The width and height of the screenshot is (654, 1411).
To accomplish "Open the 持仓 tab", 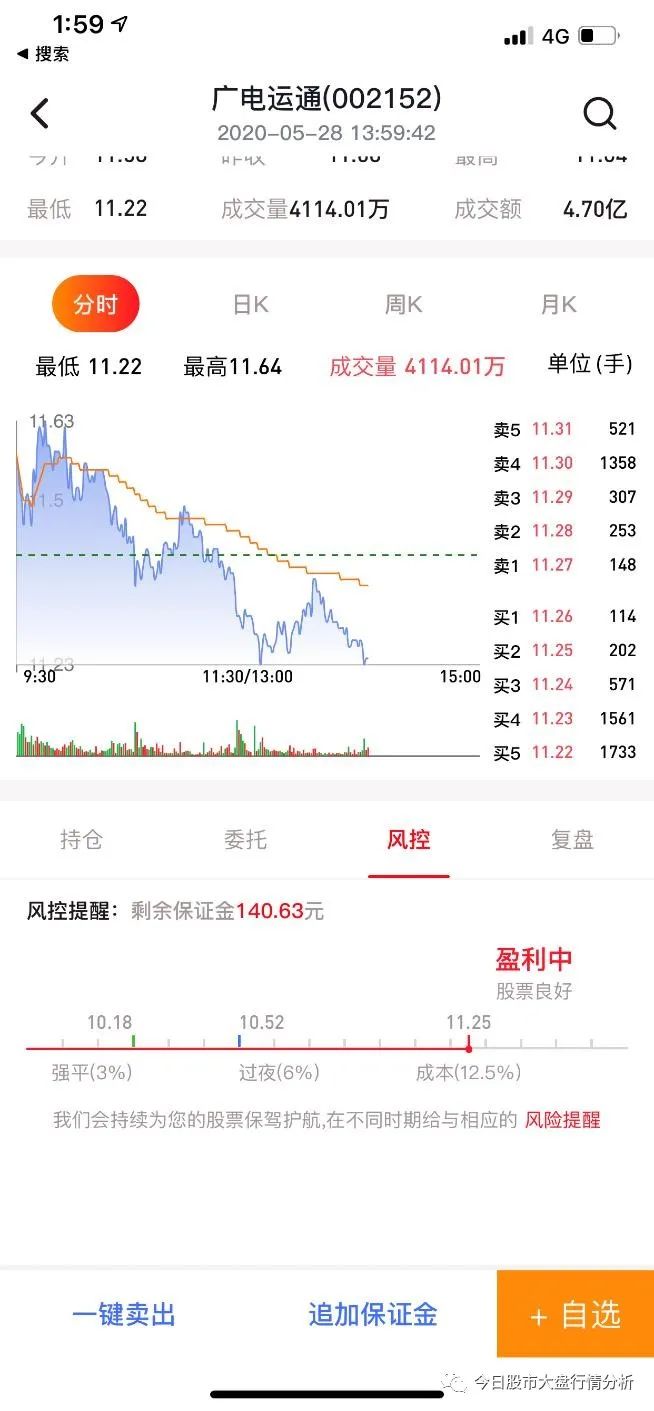I will tap(81, 840).
